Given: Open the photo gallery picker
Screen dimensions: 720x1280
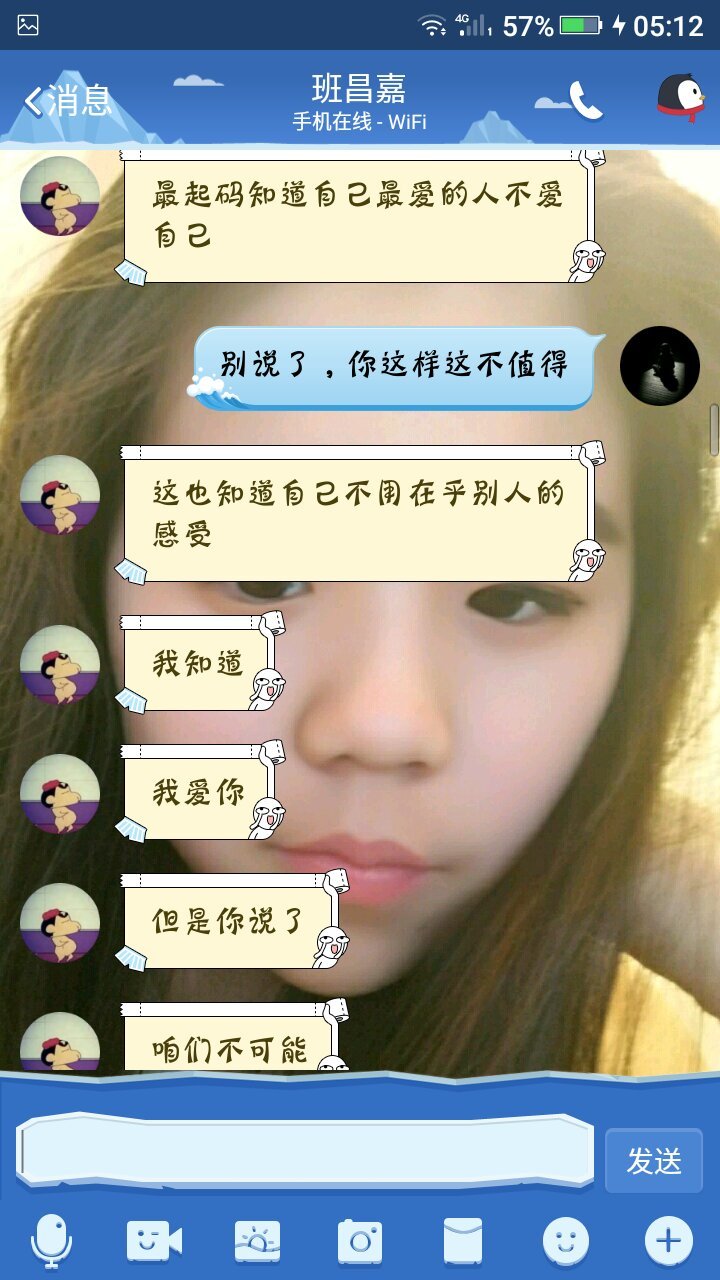Looking at the screenshot, I should [x=257, y=1242].
